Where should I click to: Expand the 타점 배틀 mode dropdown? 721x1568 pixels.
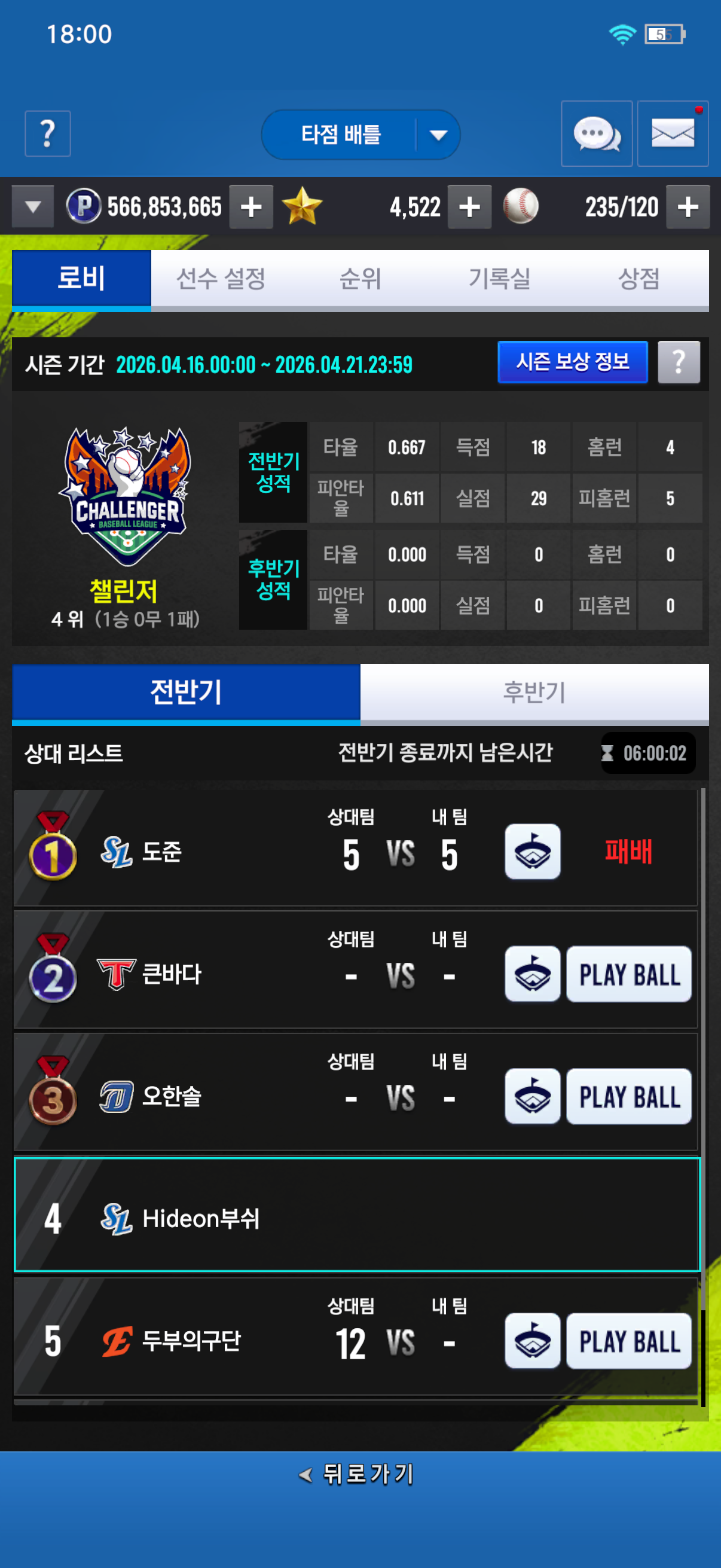tap(438, 135)
